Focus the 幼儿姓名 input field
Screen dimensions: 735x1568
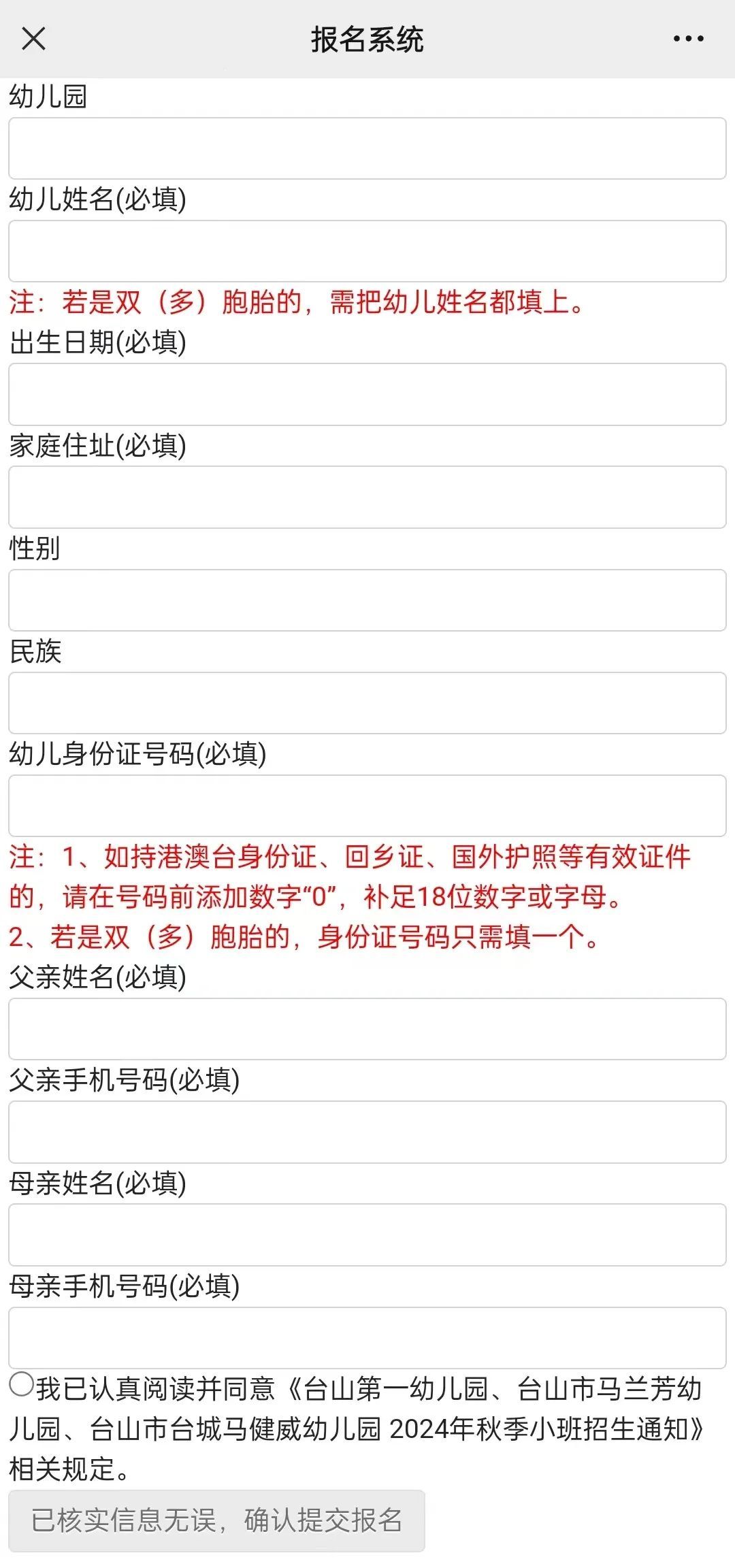367,251
